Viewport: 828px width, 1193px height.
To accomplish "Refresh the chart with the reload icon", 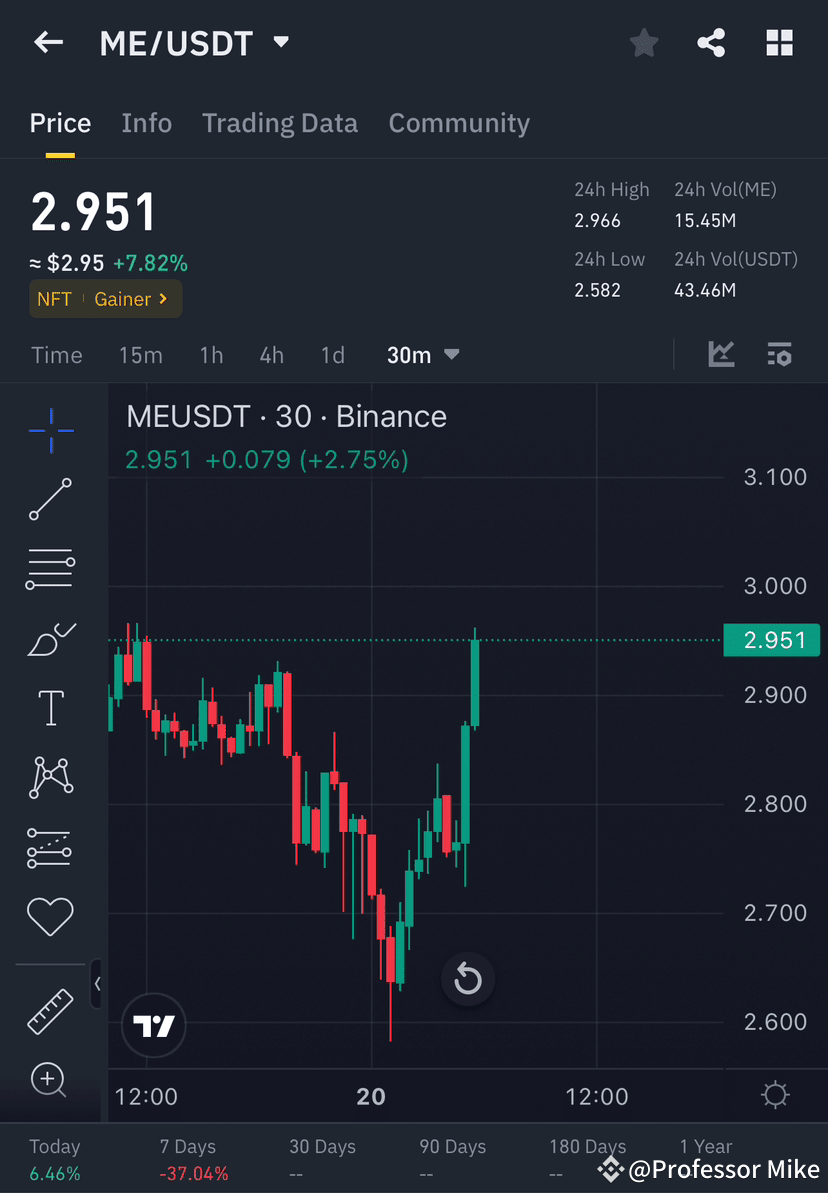I will (x=468, y=979).
